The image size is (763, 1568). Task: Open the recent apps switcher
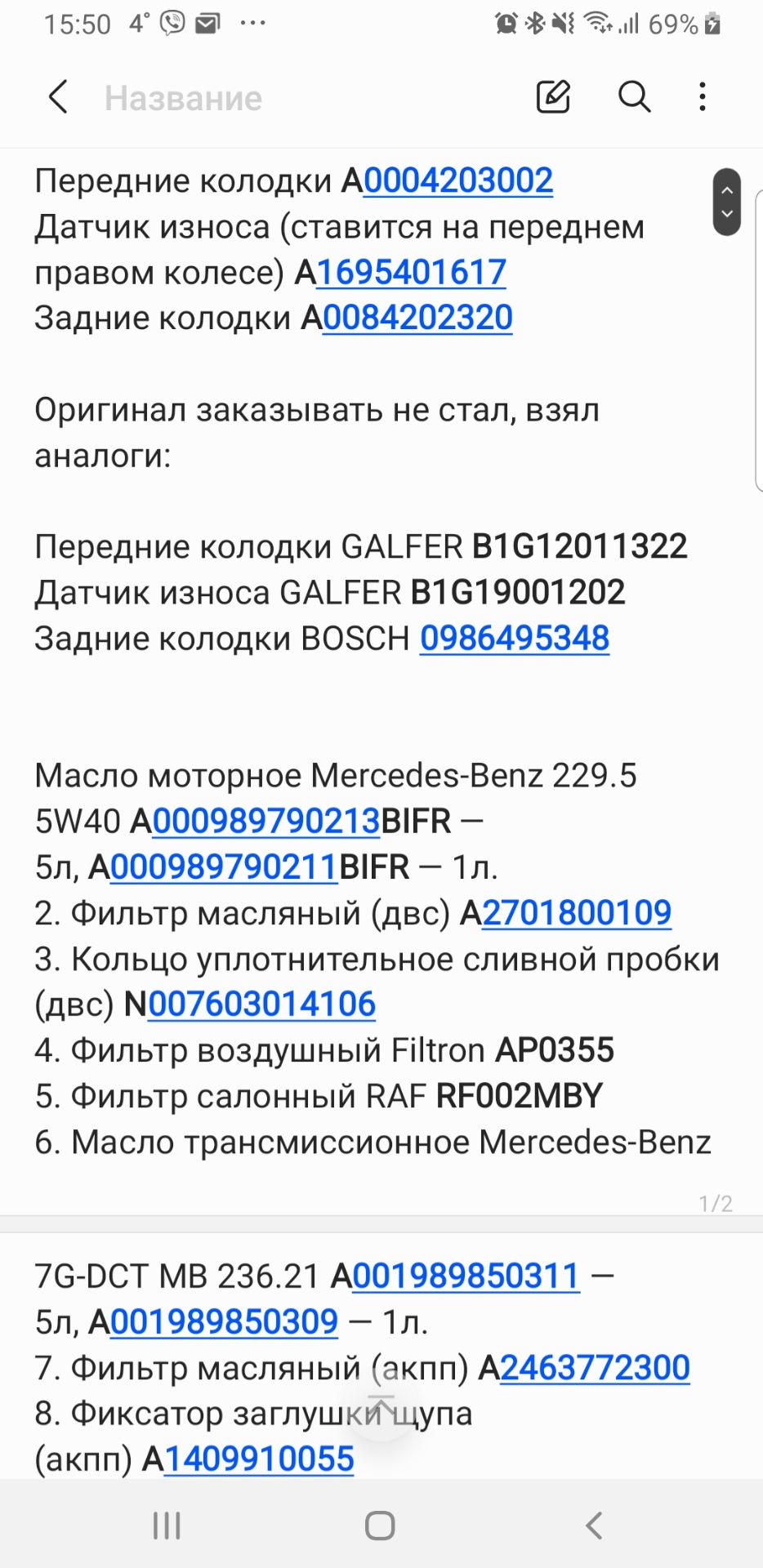[x=167, y=1525]
